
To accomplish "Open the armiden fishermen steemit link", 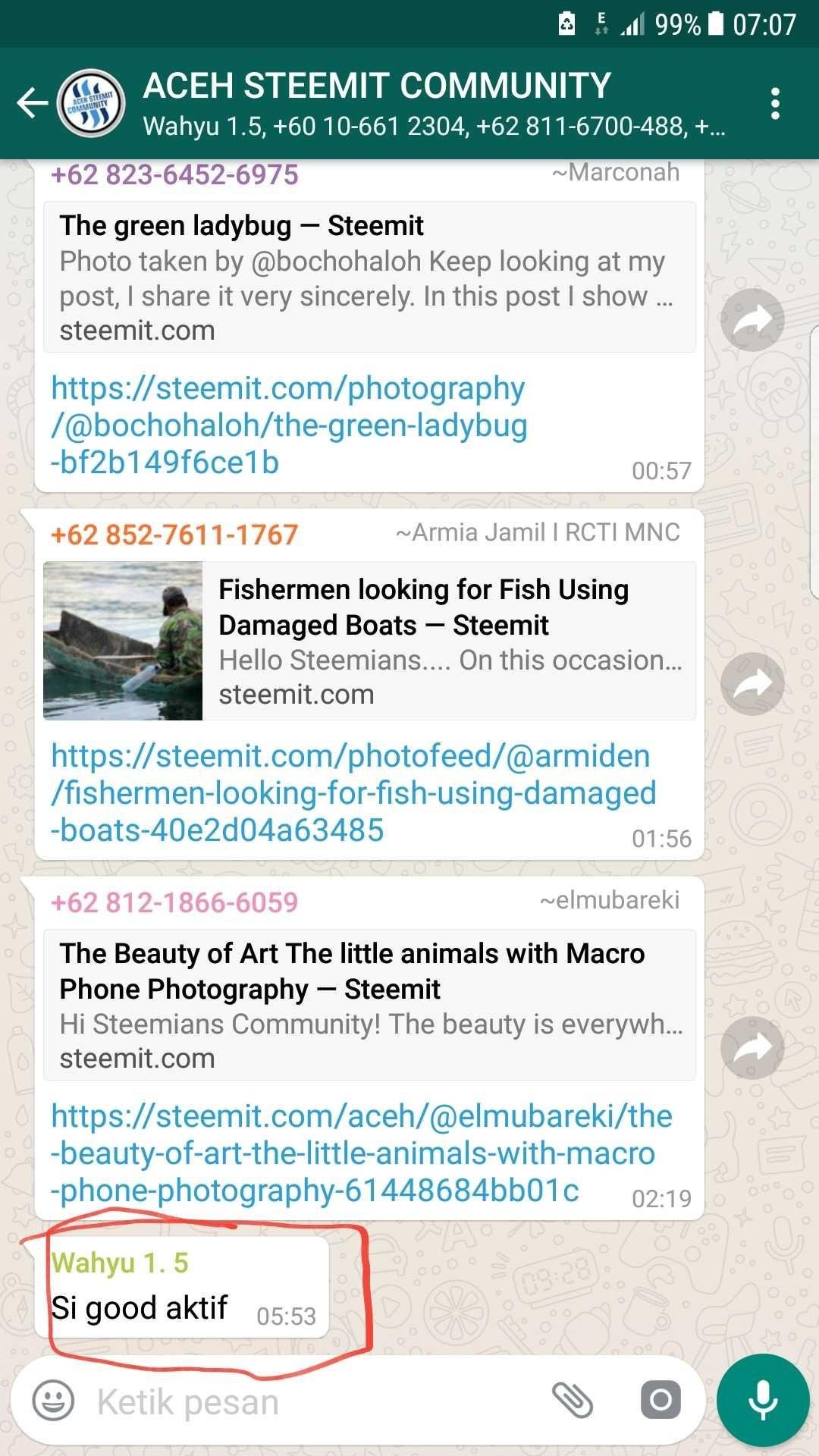I will [x=353, y=793].
